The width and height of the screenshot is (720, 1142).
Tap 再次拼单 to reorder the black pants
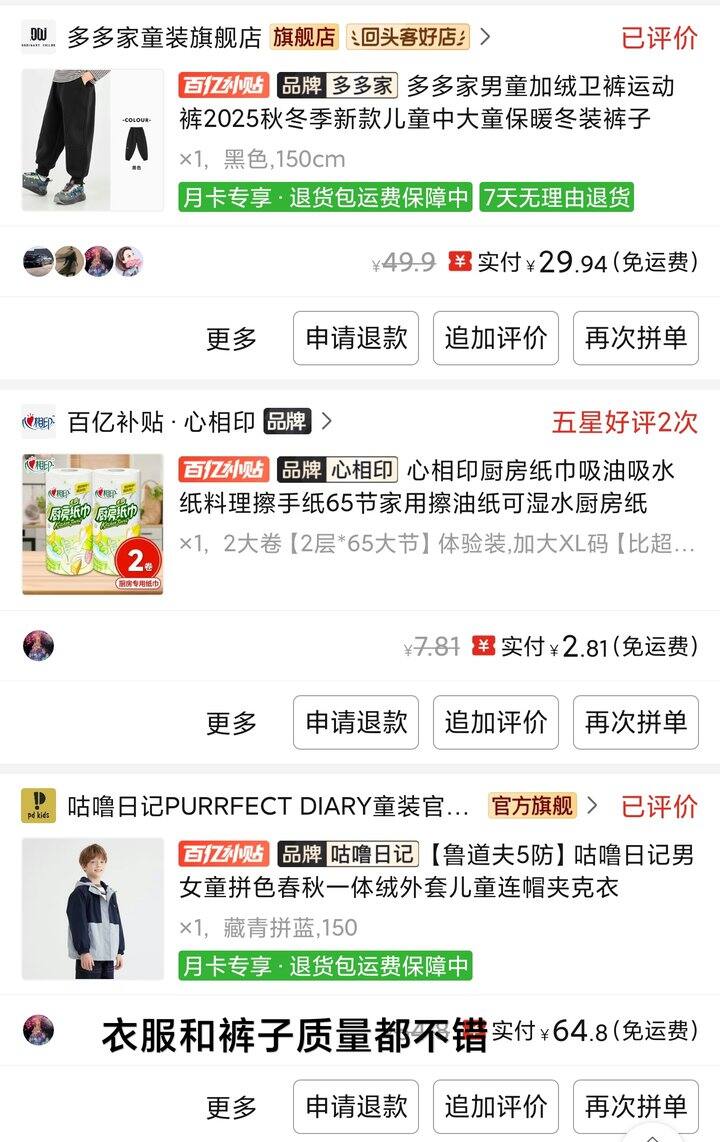(x=636, y=339)
